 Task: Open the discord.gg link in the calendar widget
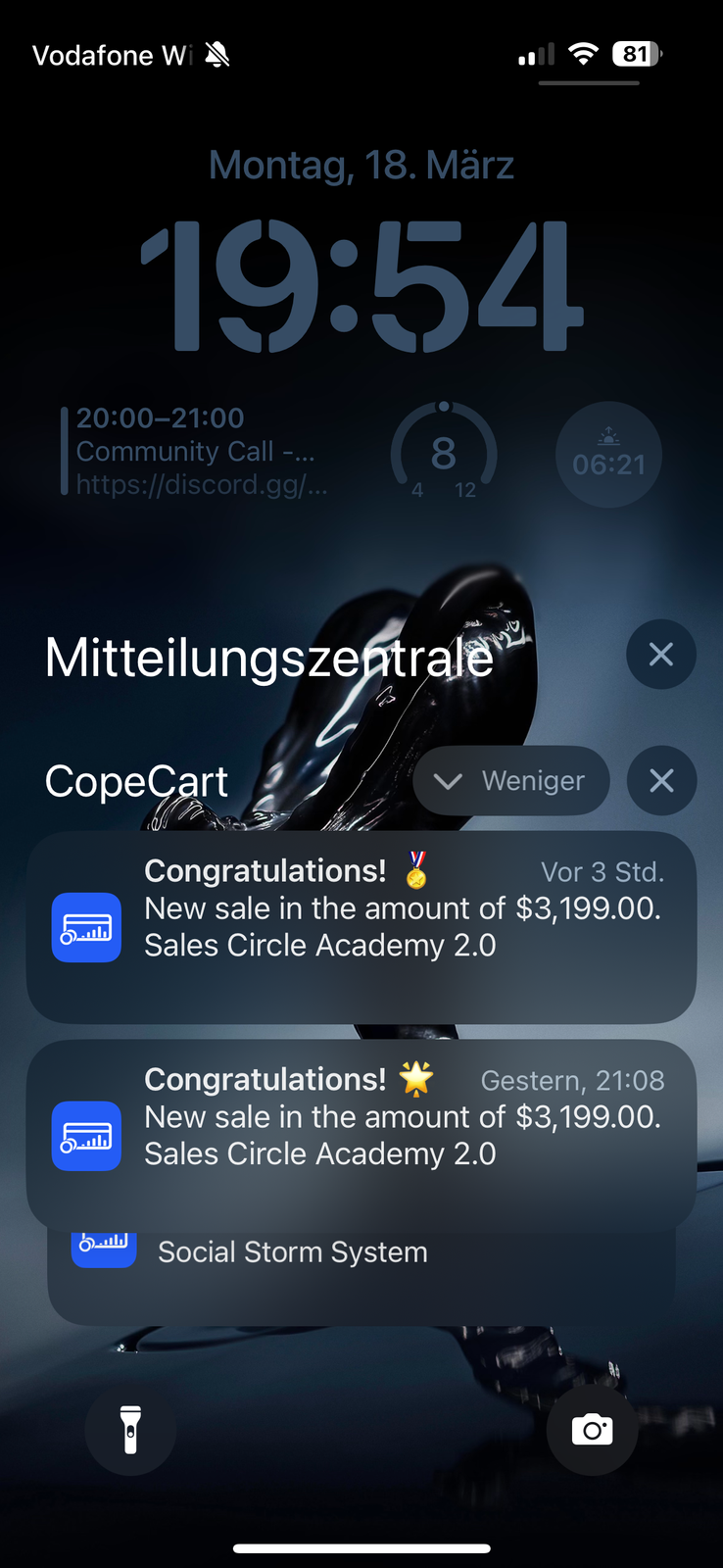[x=201, y=484]
